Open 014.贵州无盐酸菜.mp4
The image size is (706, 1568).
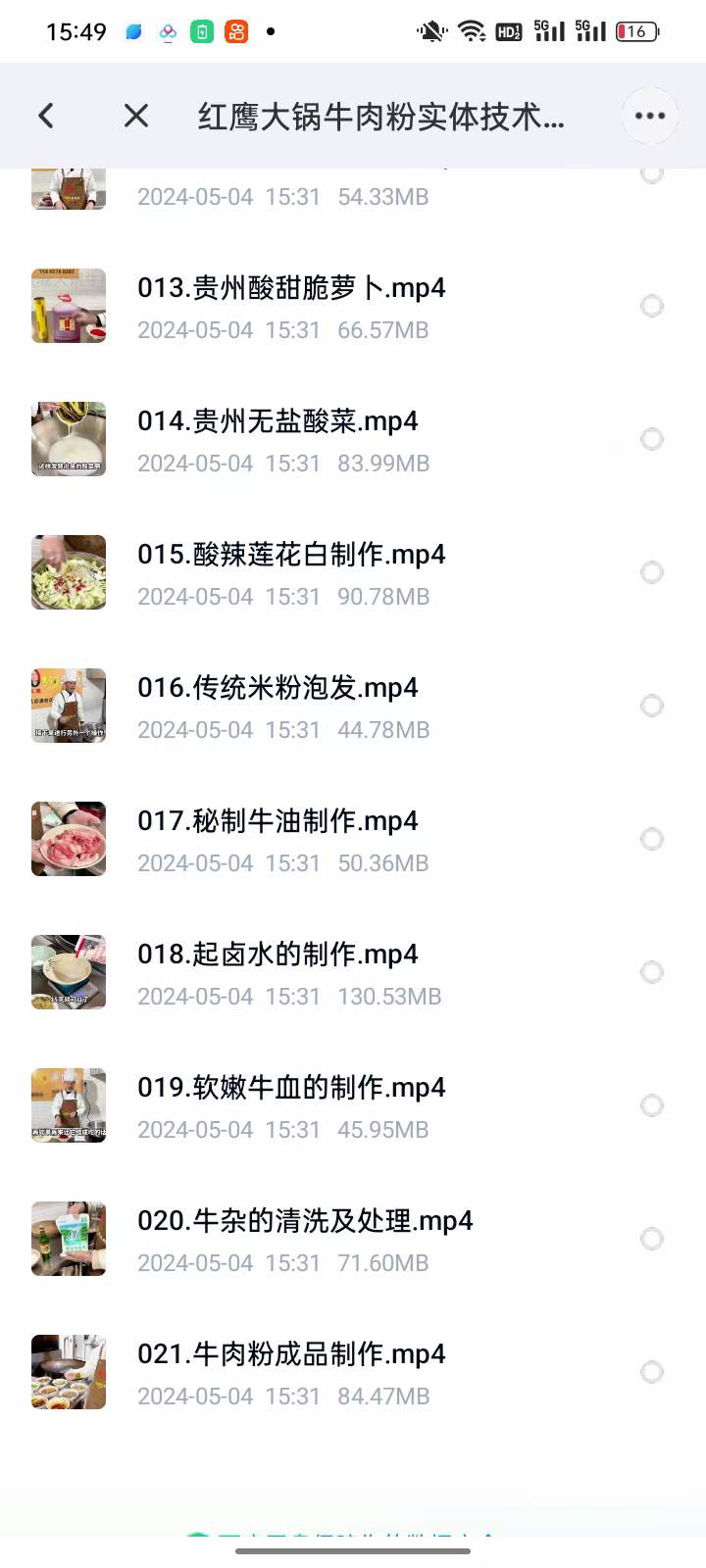pos(277,421)
